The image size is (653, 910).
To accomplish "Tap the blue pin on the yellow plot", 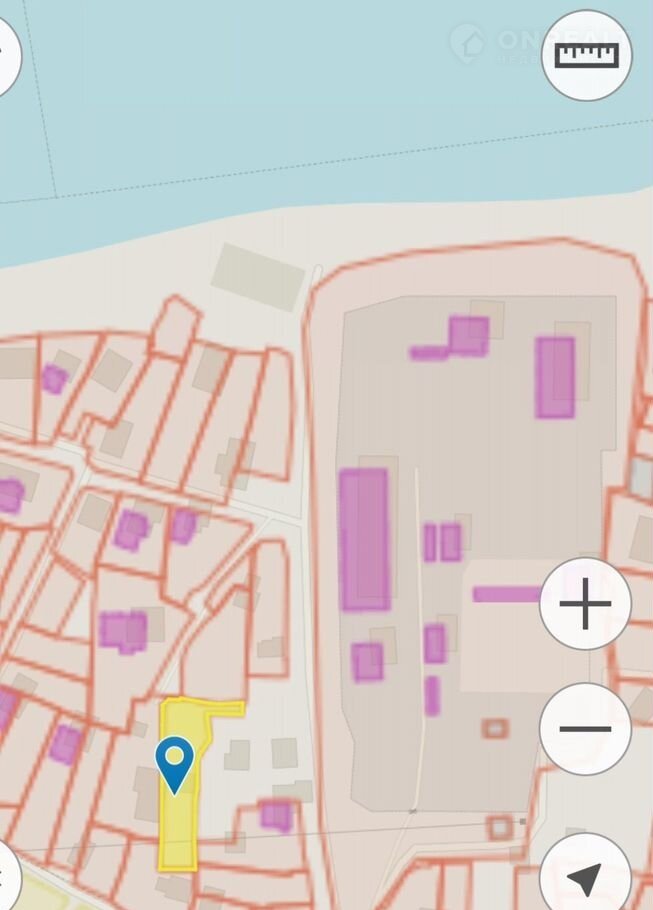I will point(175,763).
